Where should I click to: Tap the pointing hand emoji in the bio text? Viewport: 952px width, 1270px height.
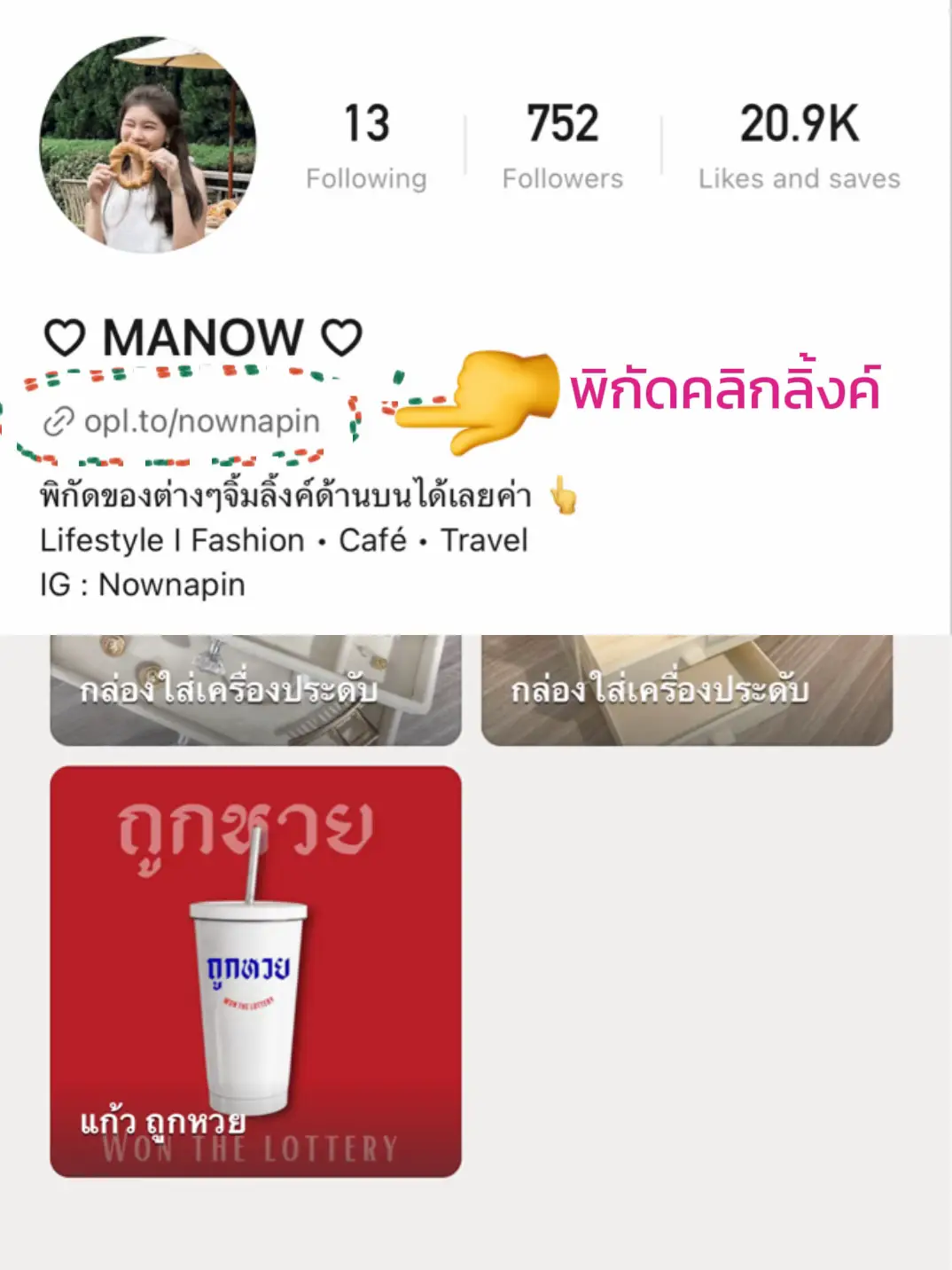point(564,498)
